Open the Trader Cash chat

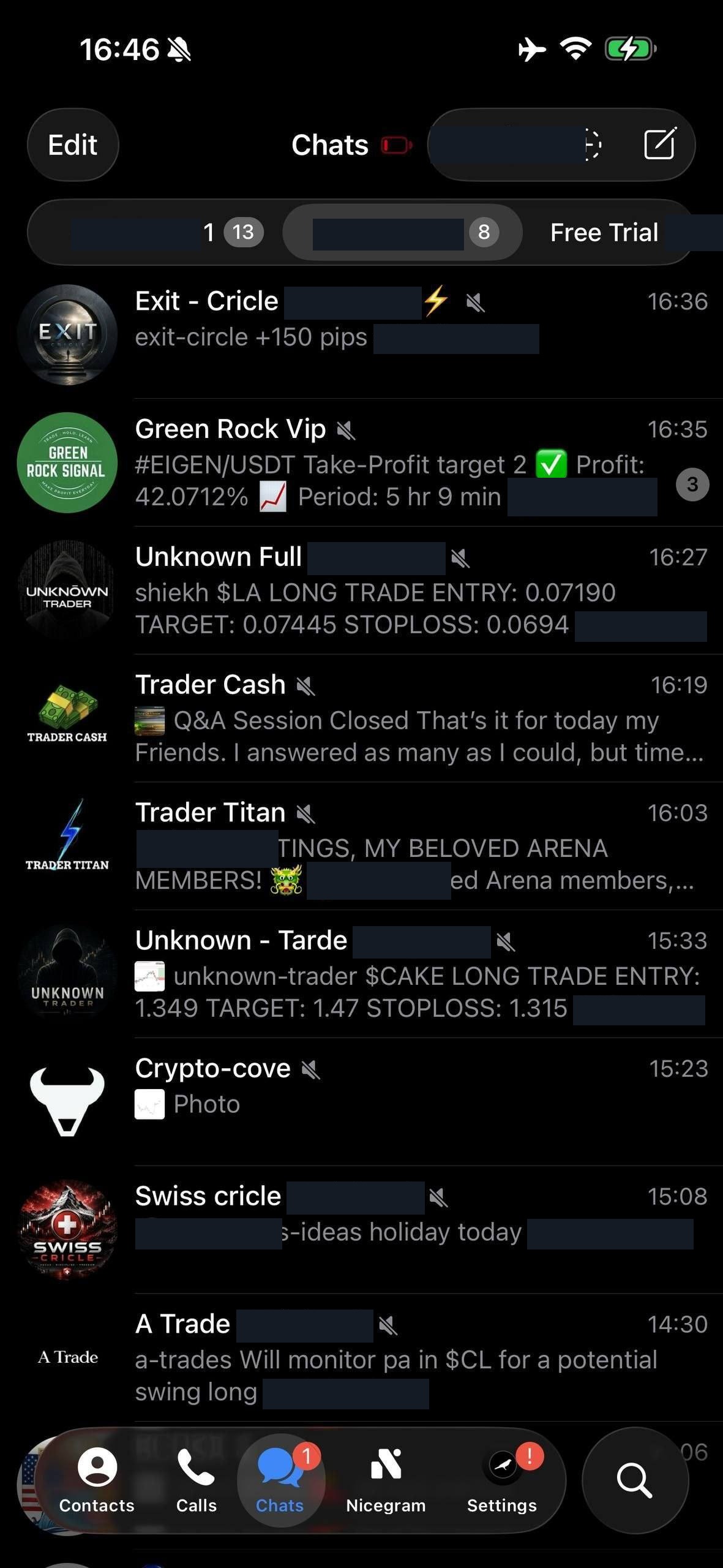point(361,718)
